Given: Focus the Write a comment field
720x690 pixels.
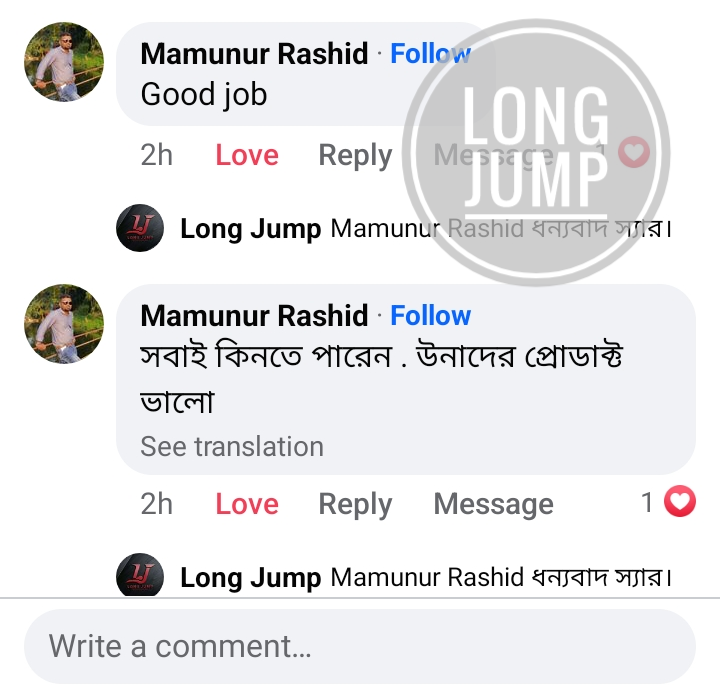Looking at the screenshot, I should [359, 646].
